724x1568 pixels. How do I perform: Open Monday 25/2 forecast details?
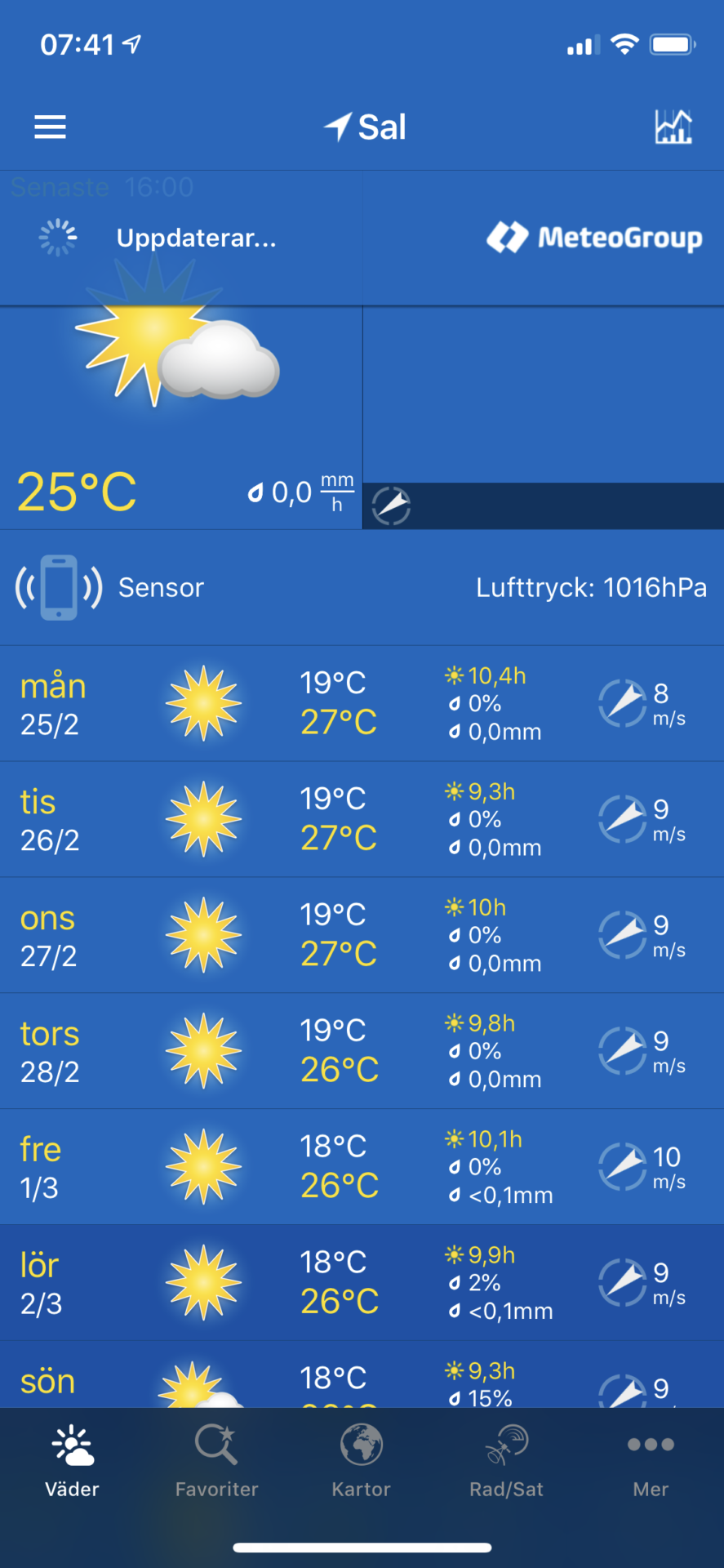click(362, 703)
